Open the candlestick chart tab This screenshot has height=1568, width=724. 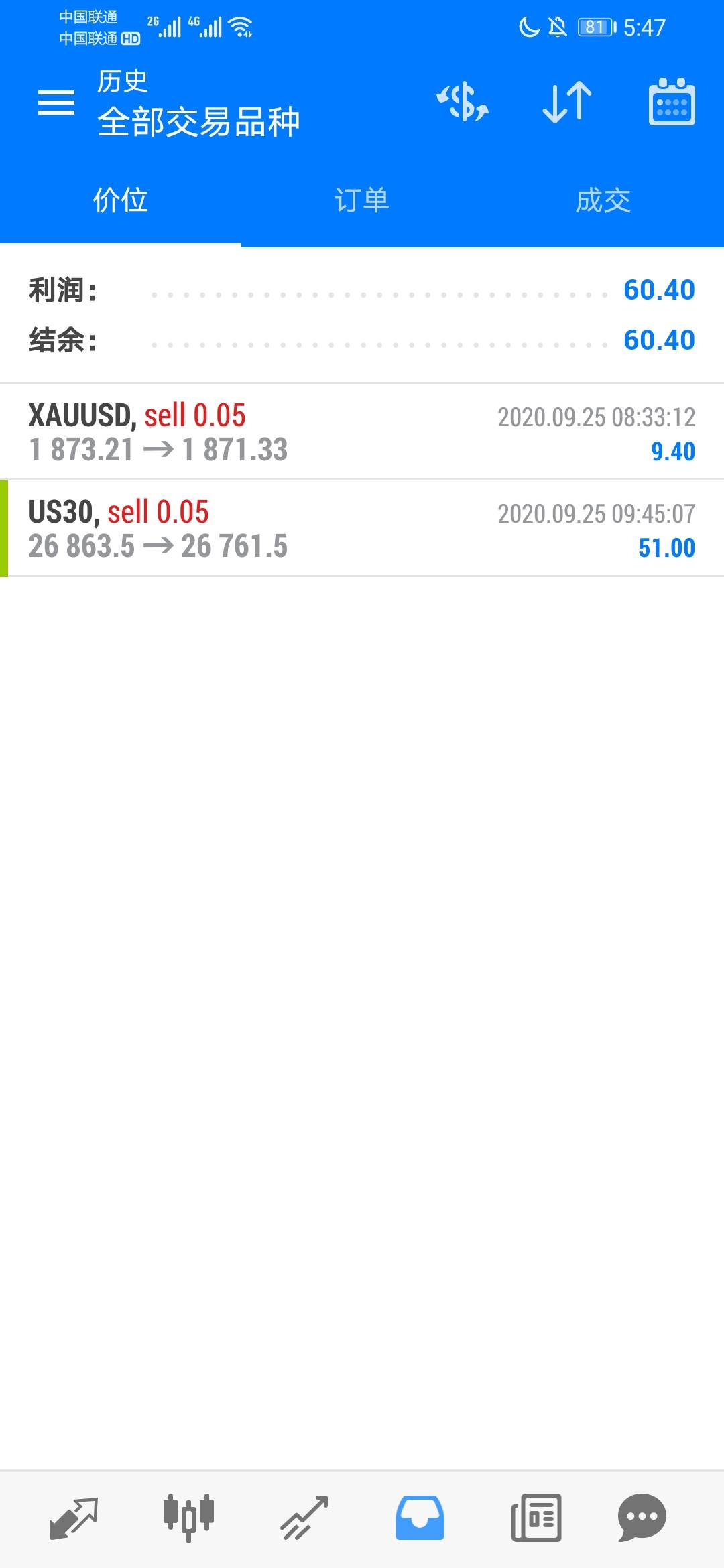188,1518
